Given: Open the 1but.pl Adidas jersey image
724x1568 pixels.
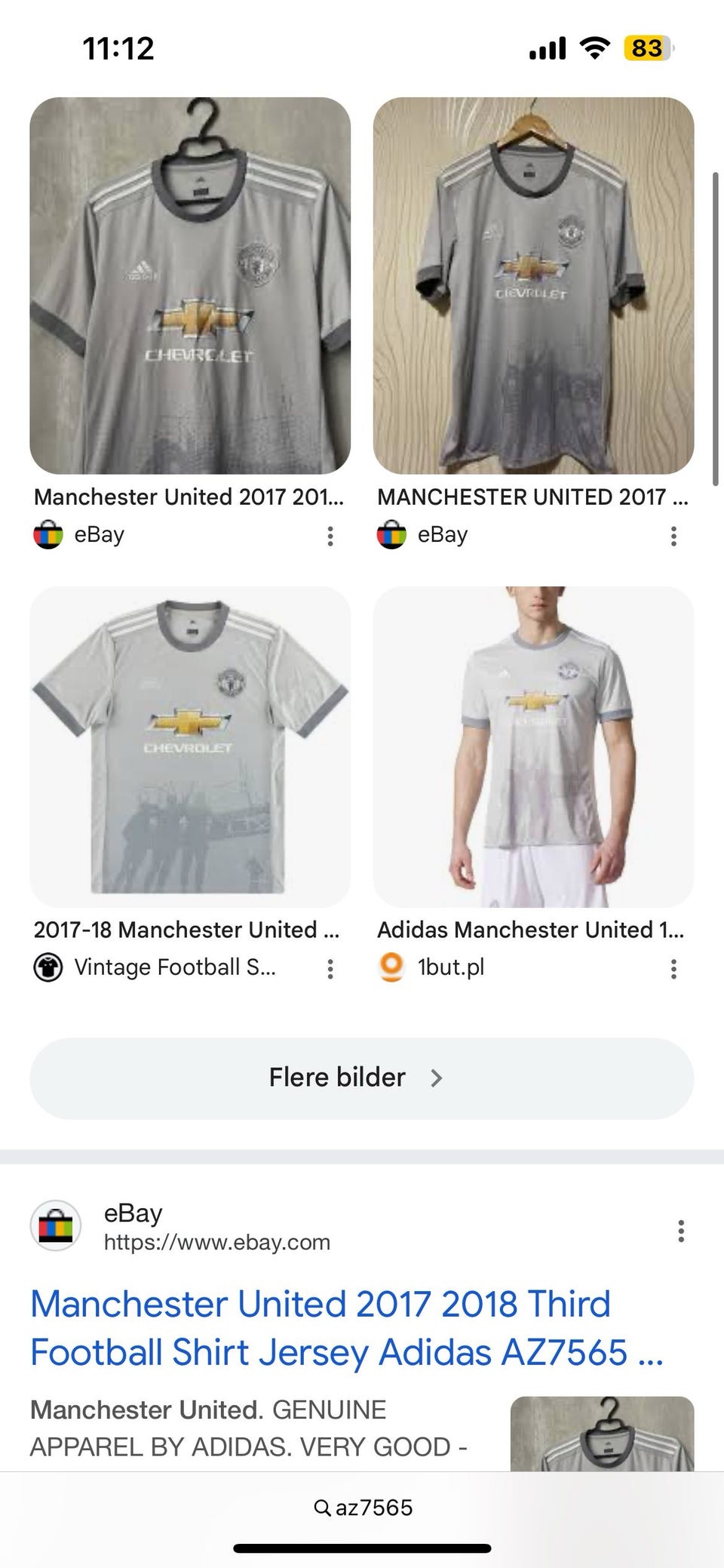Looking at the screenshot, I should (533, 747).
